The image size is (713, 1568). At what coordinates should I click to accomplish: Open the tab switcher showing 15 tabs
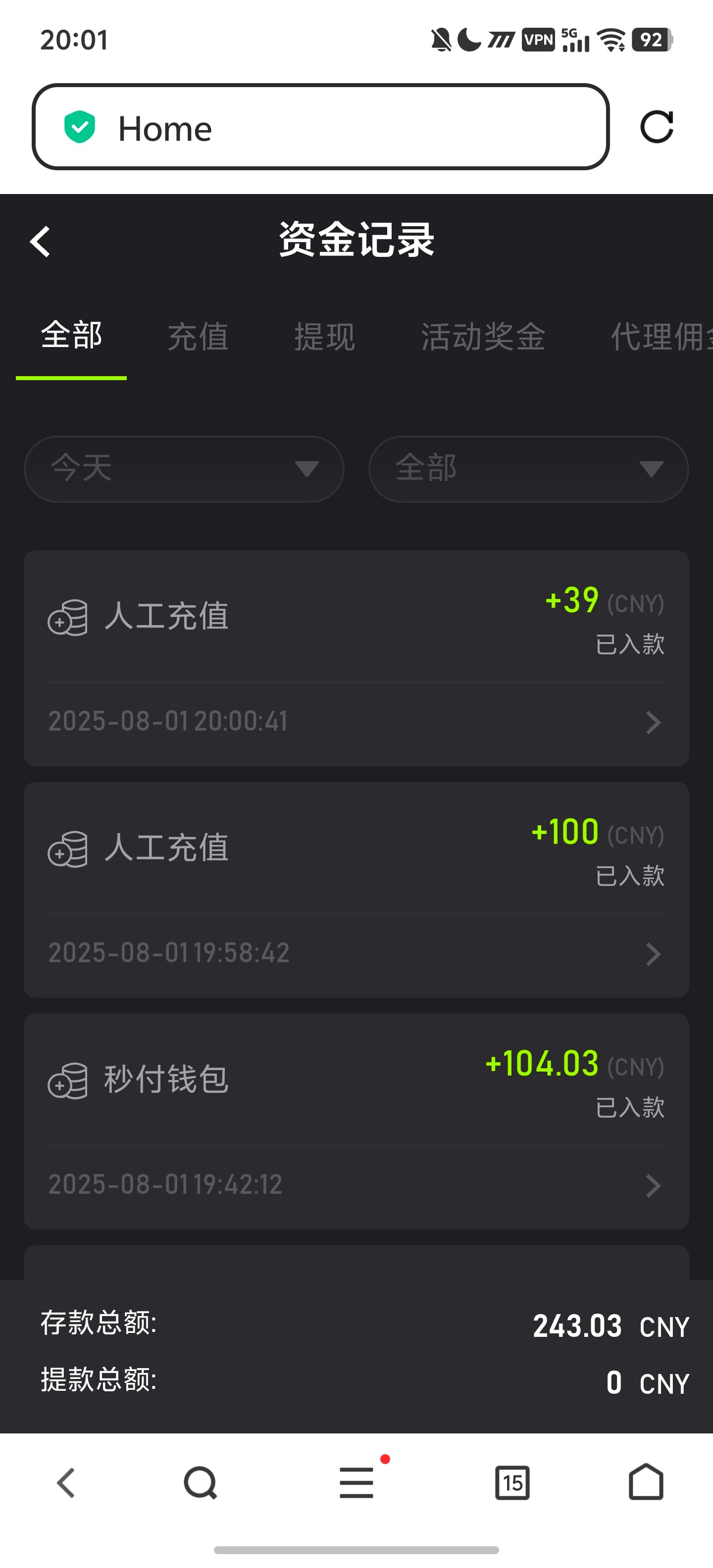point(512,1483)
